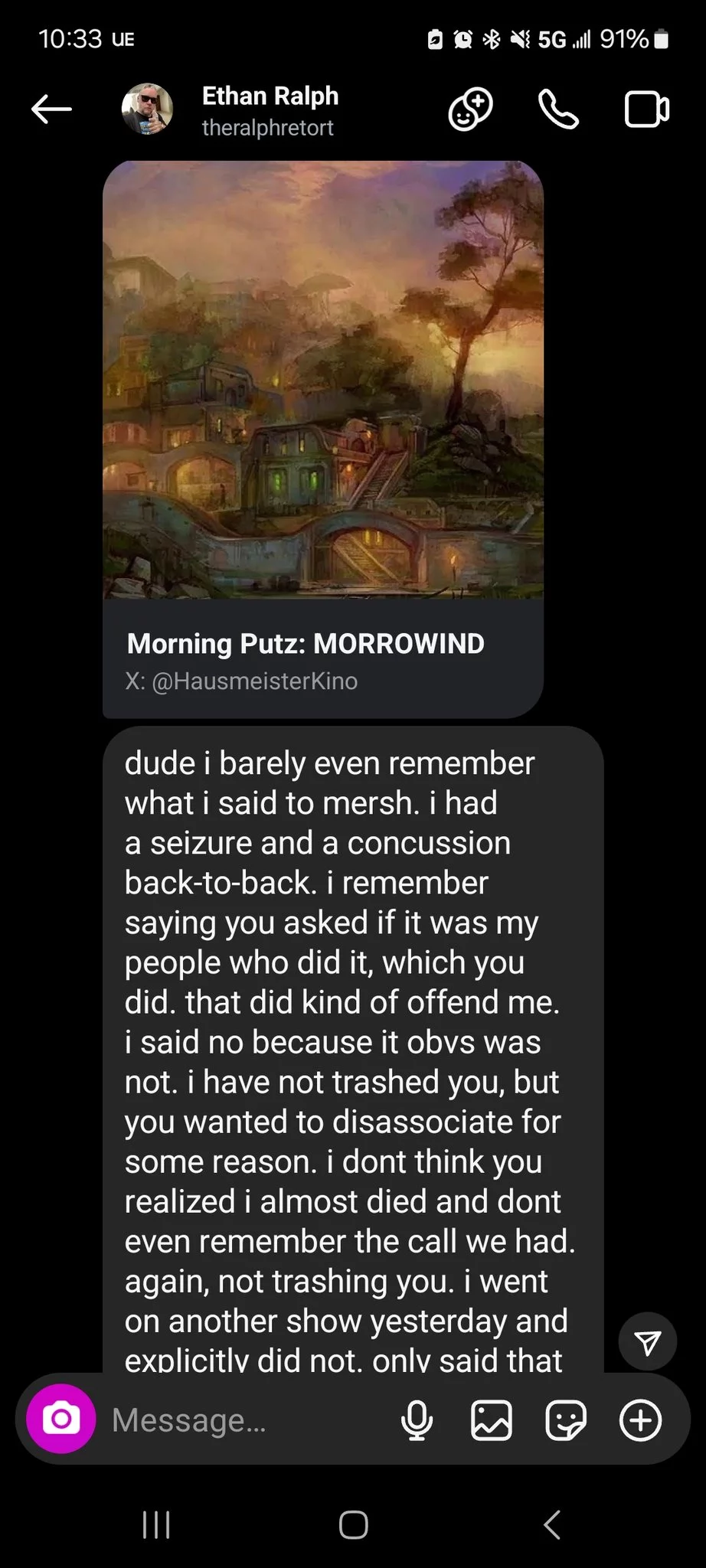Forward the message with the paper-plane icon
The width and height of the screenshot is (706, 1568).
[648, 1342]
